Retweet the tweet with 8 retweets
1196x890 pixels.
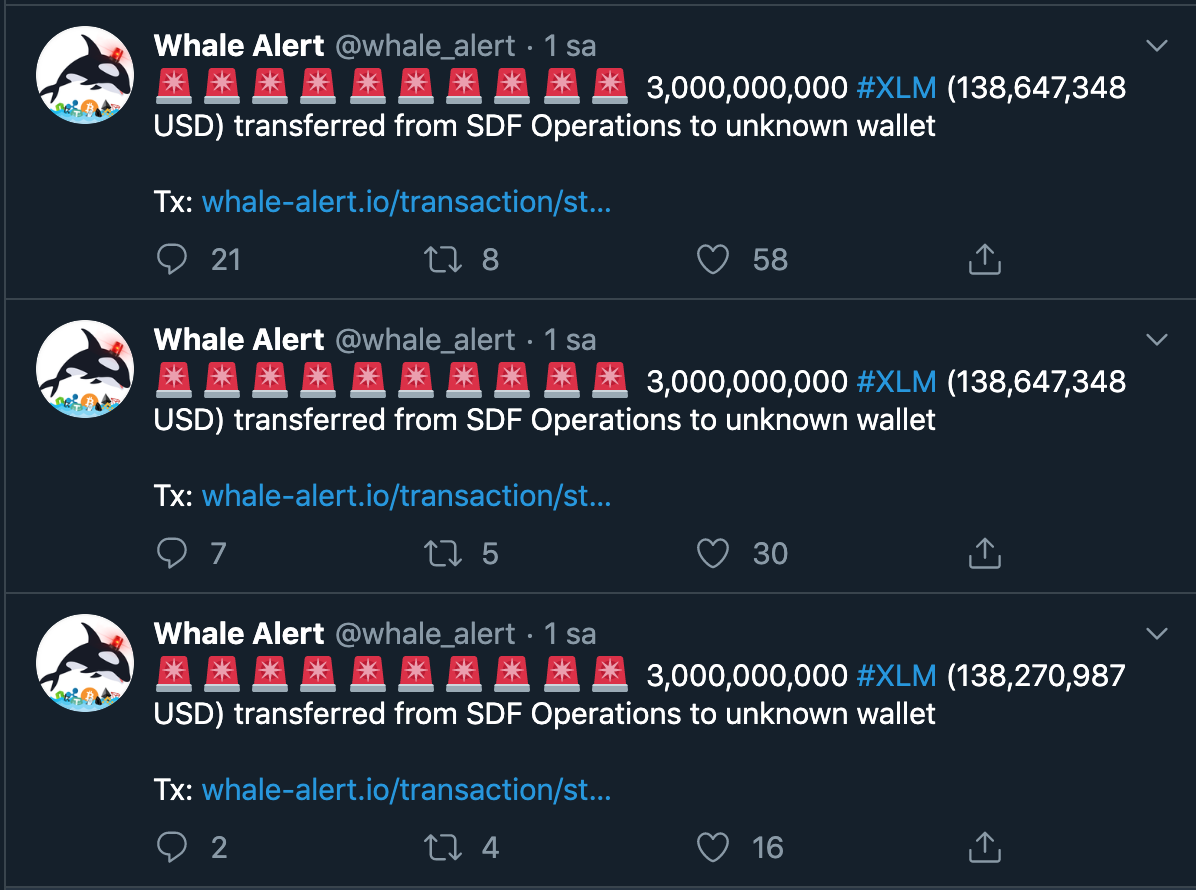[442, 260]
